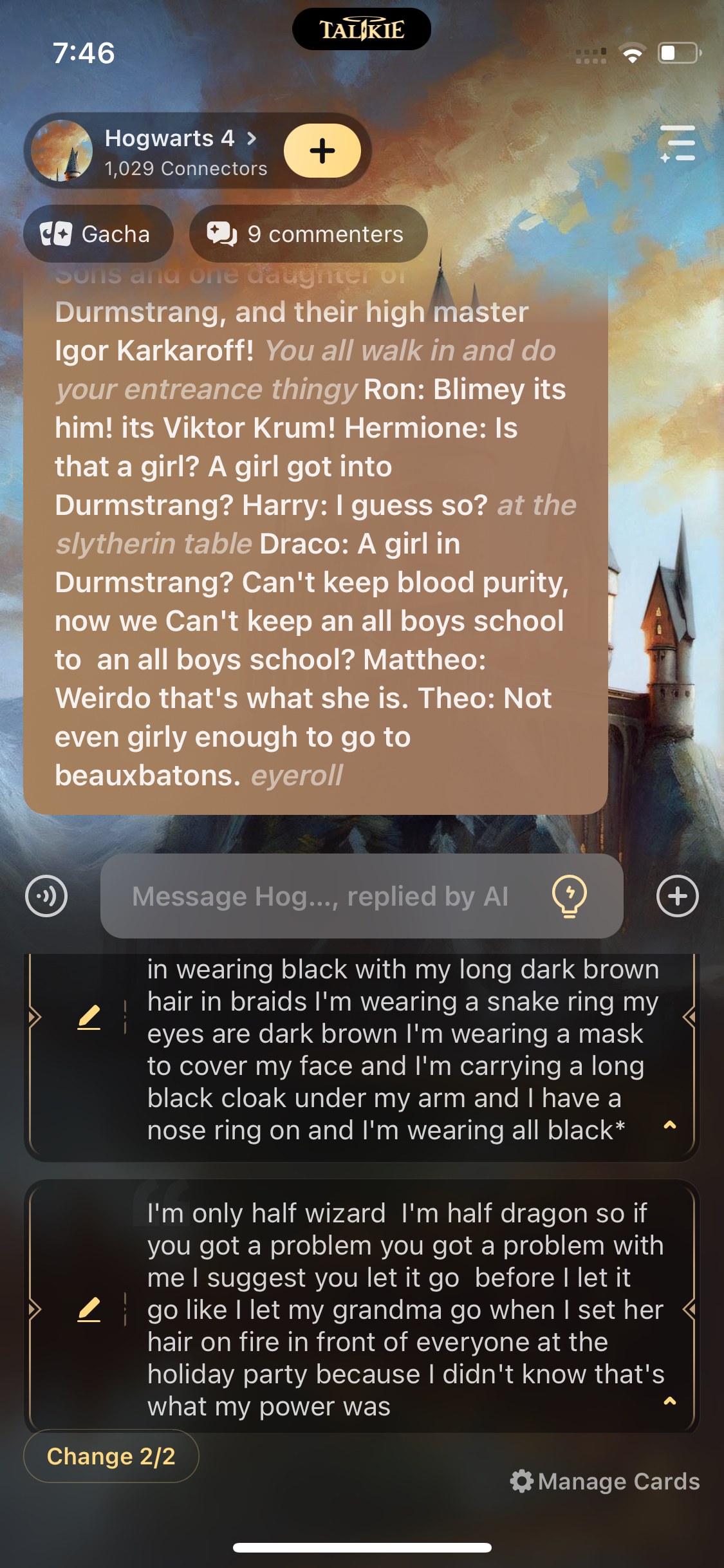Open Manage Cards settings

point(605,1481)
